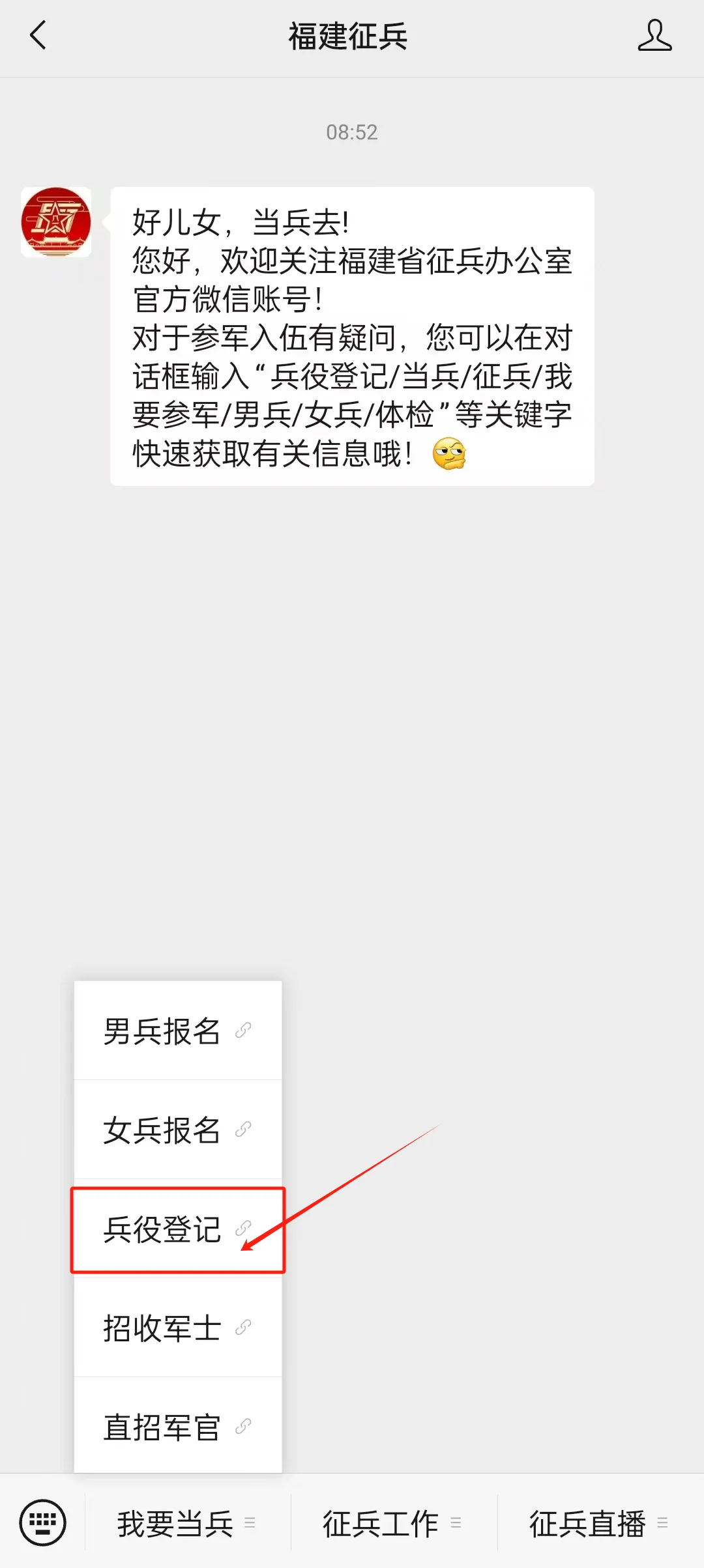The height and width of the screenshot is (1568, 704).
Task: Click the link icon beside 招收军士
Action: tap(244, 1324)
